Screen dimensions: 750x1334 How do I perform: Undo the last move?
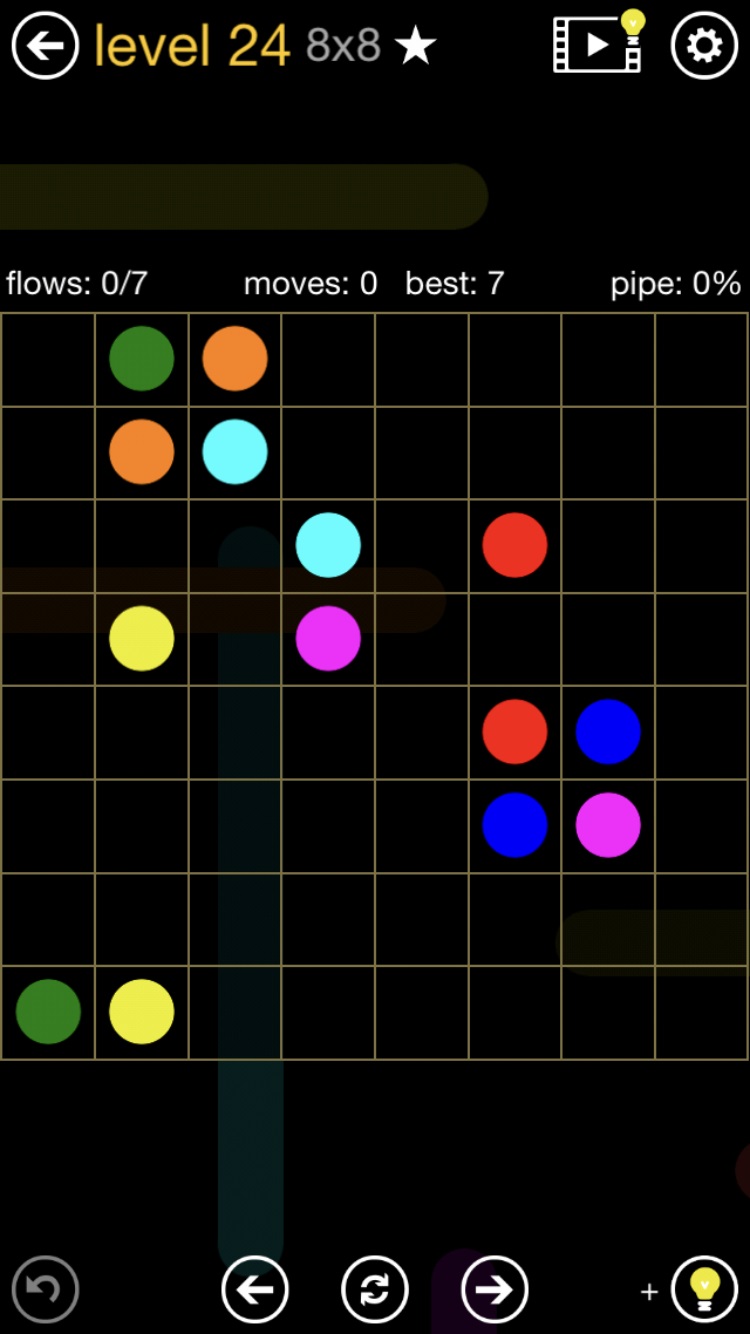(45, 1289)
